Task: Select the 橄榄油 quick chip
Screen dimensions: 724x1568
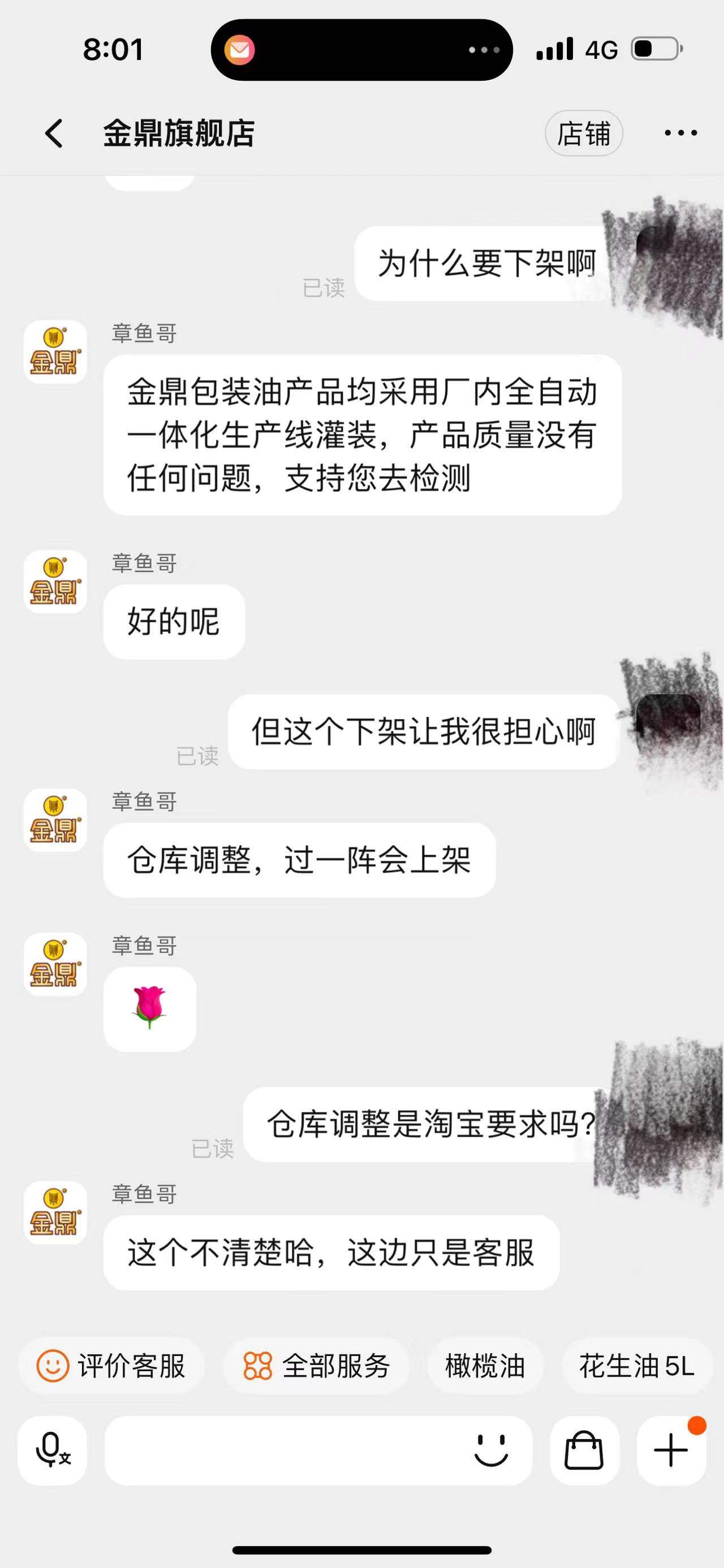Action: click(x=485, y=1365)
